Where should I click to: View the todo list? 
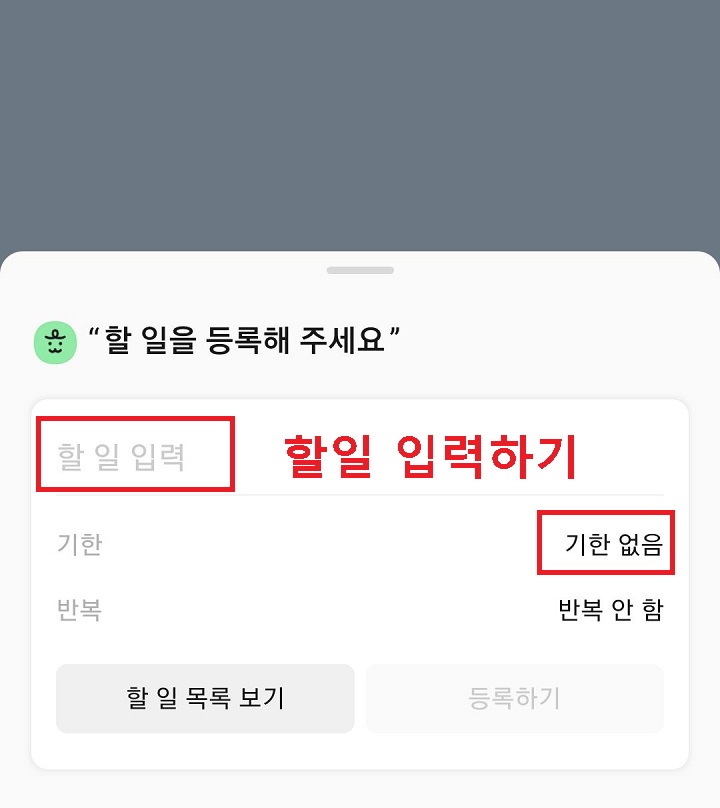pyautogui.click(x=205, y=698)
